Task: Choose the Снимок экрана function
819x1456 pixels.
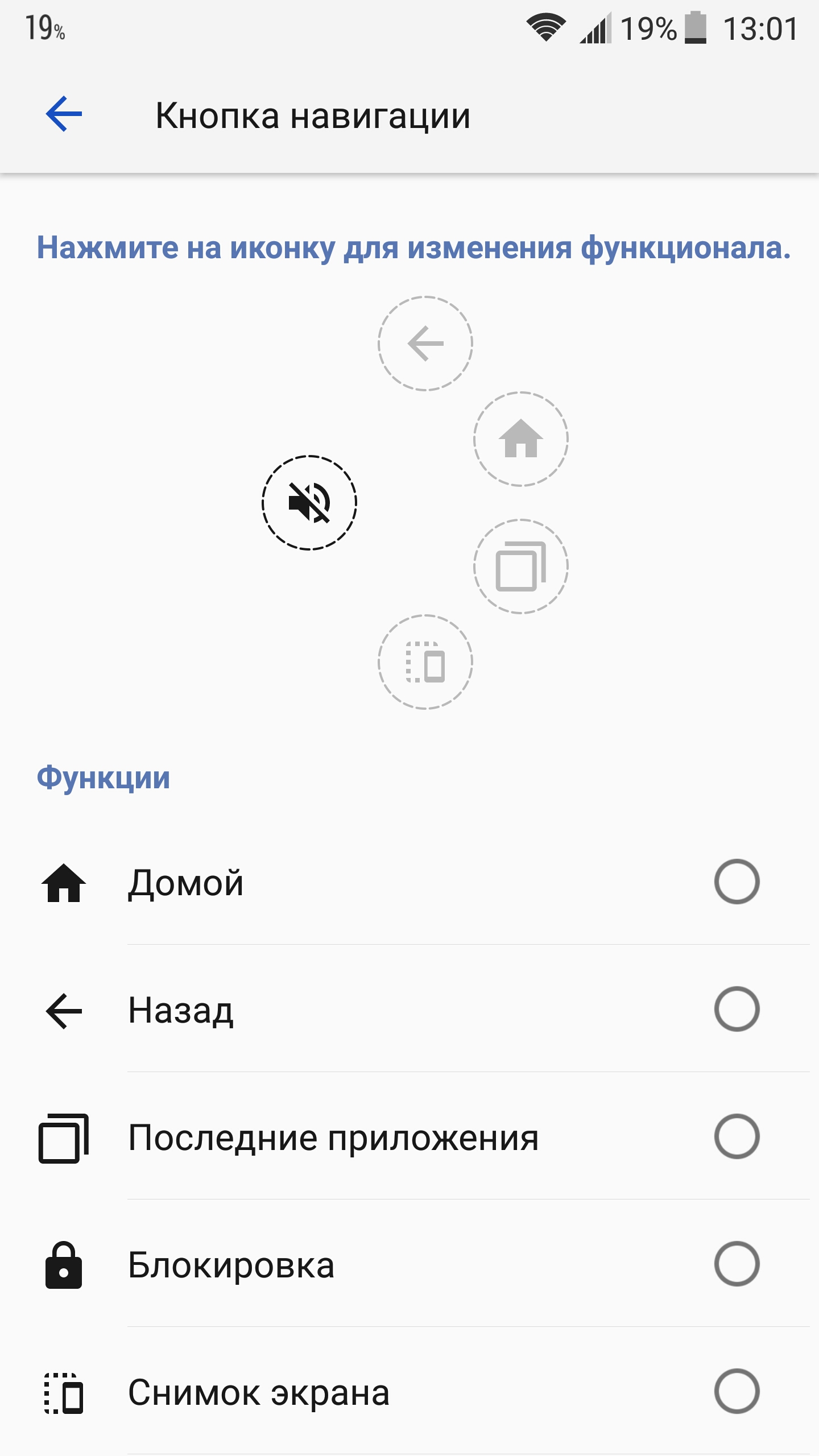Action: tap(409, 1392)
